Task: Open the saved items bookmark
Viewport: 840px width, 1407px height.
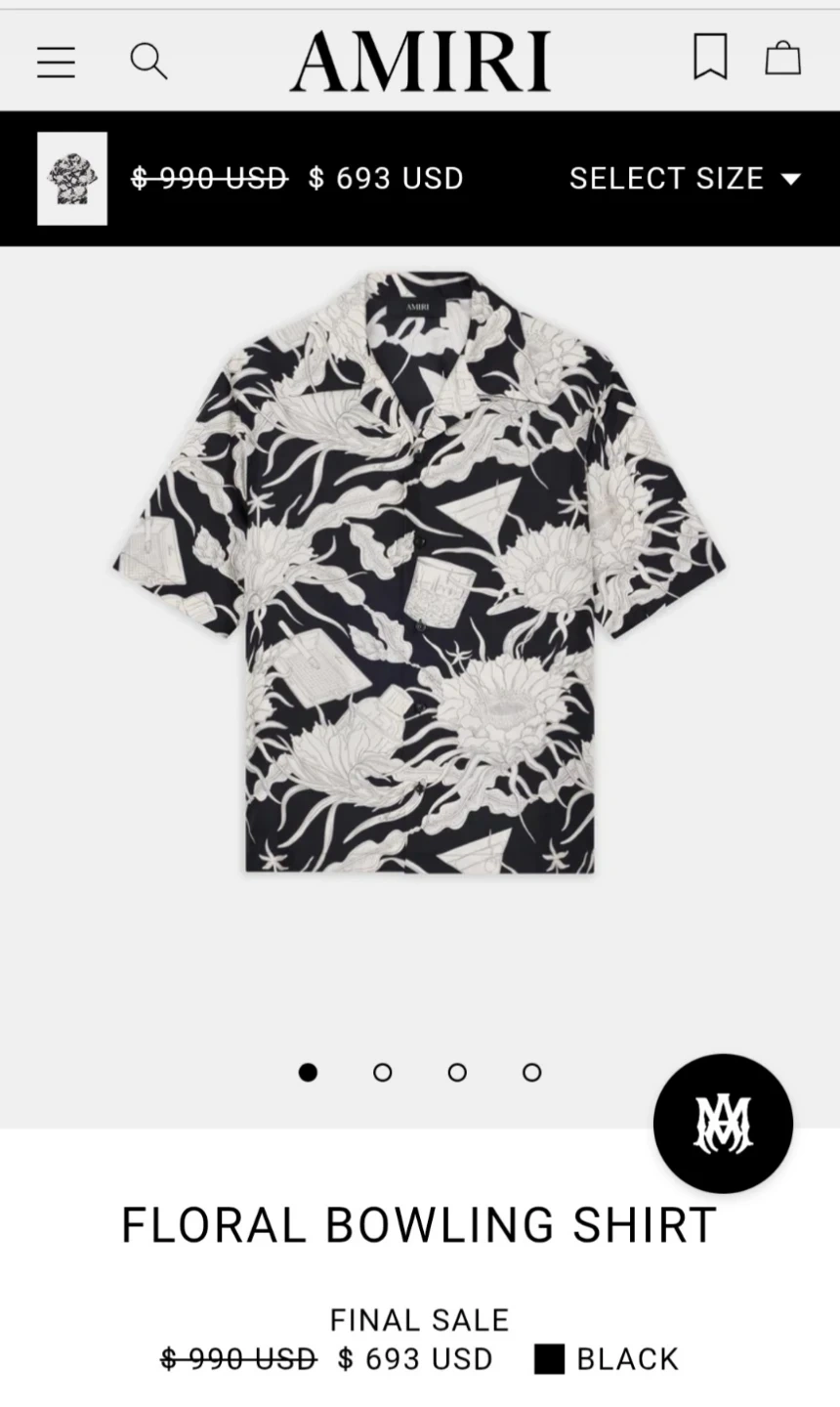Action: pyautogui.click(x=710, y=57)
